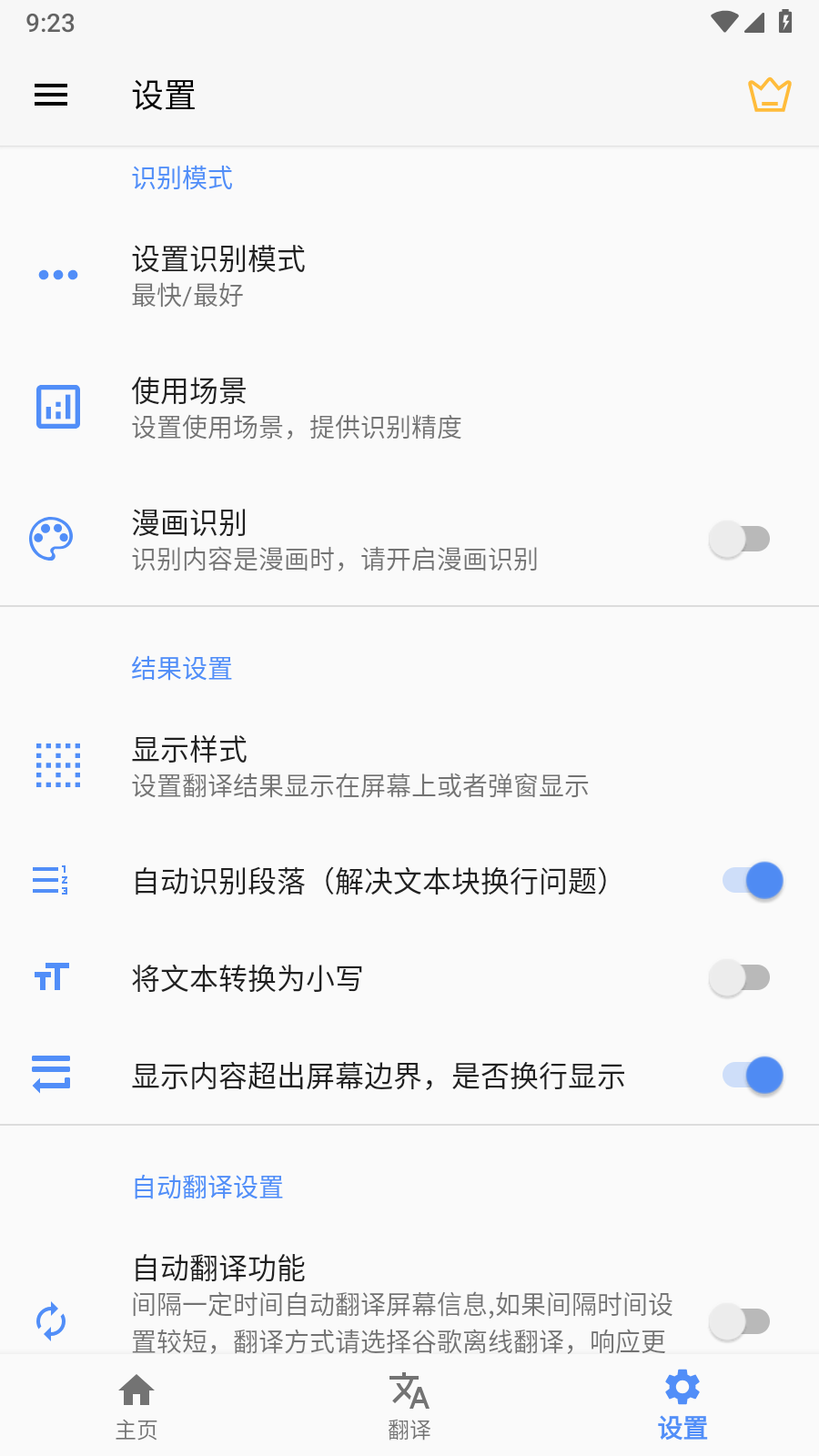This screenshot has width=819, height=1456.
Task: Turn off 自动识别段落 switch
Action: (x=753, y=881)
